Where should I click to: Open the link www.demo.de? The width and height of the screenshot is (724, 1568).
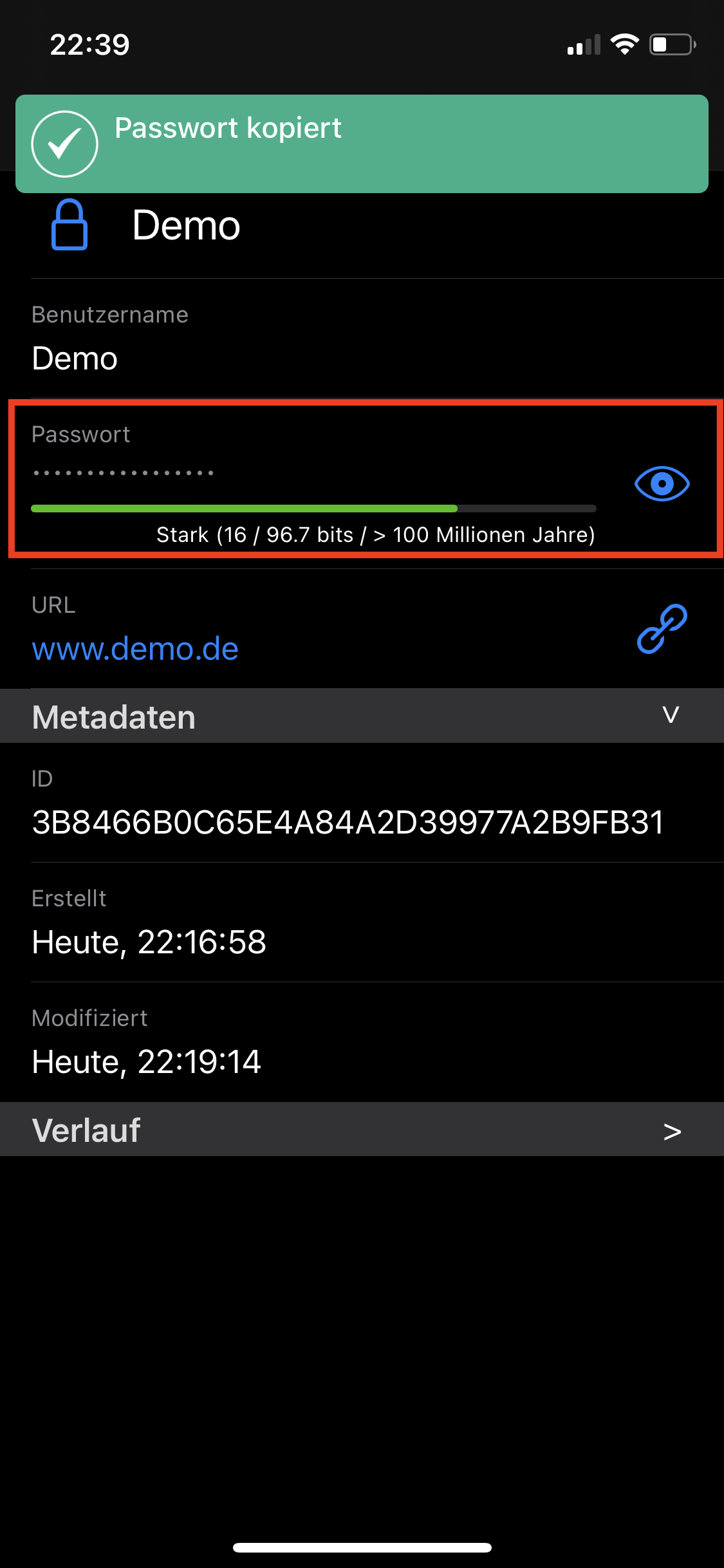(x=135, y=649)
